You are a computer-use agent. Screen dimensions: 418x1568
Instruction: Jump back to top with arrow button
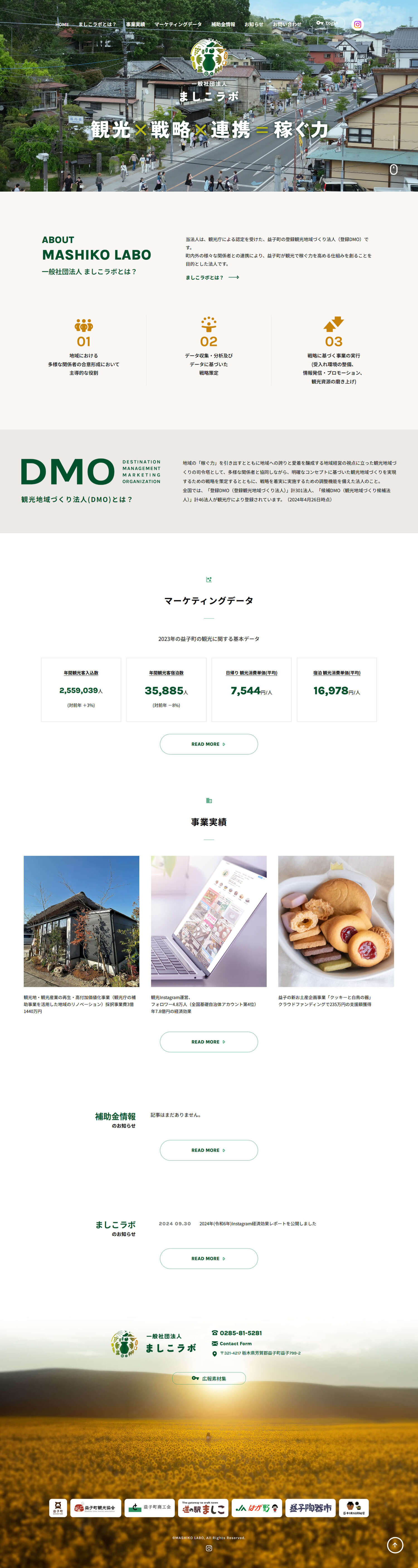pos(394,1544)
